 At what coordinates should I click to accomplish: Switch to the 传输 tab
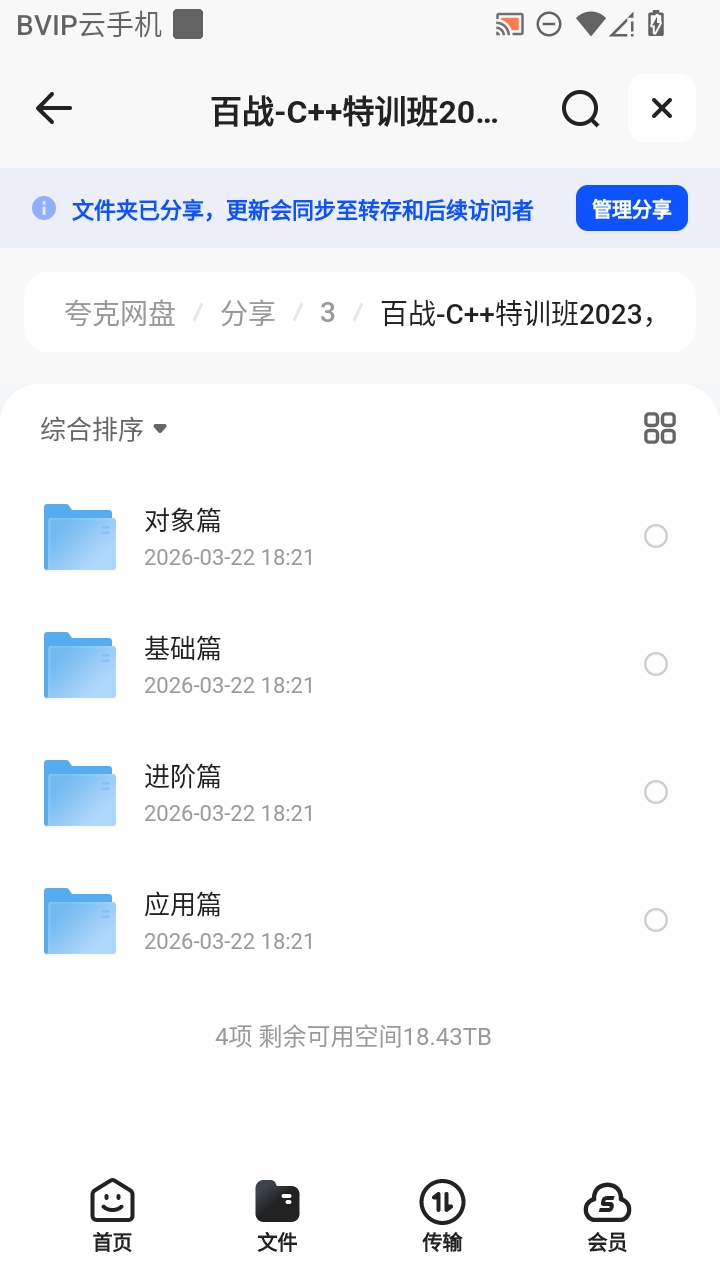pyautogui.click(x=442, y=1215)
